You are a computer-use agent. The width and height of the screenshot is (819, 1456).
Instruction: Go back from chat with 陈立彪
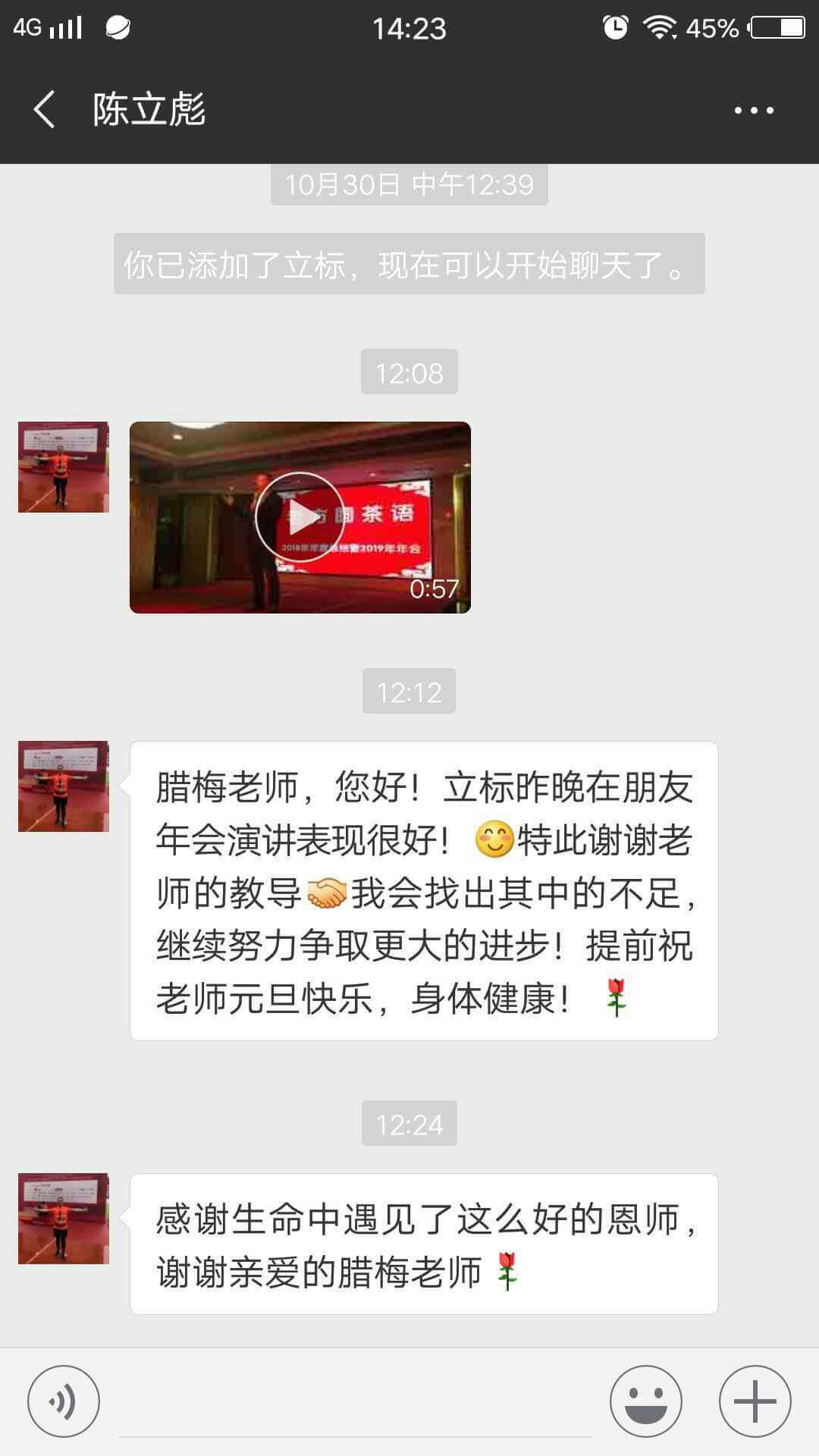[x=44, y=110]
